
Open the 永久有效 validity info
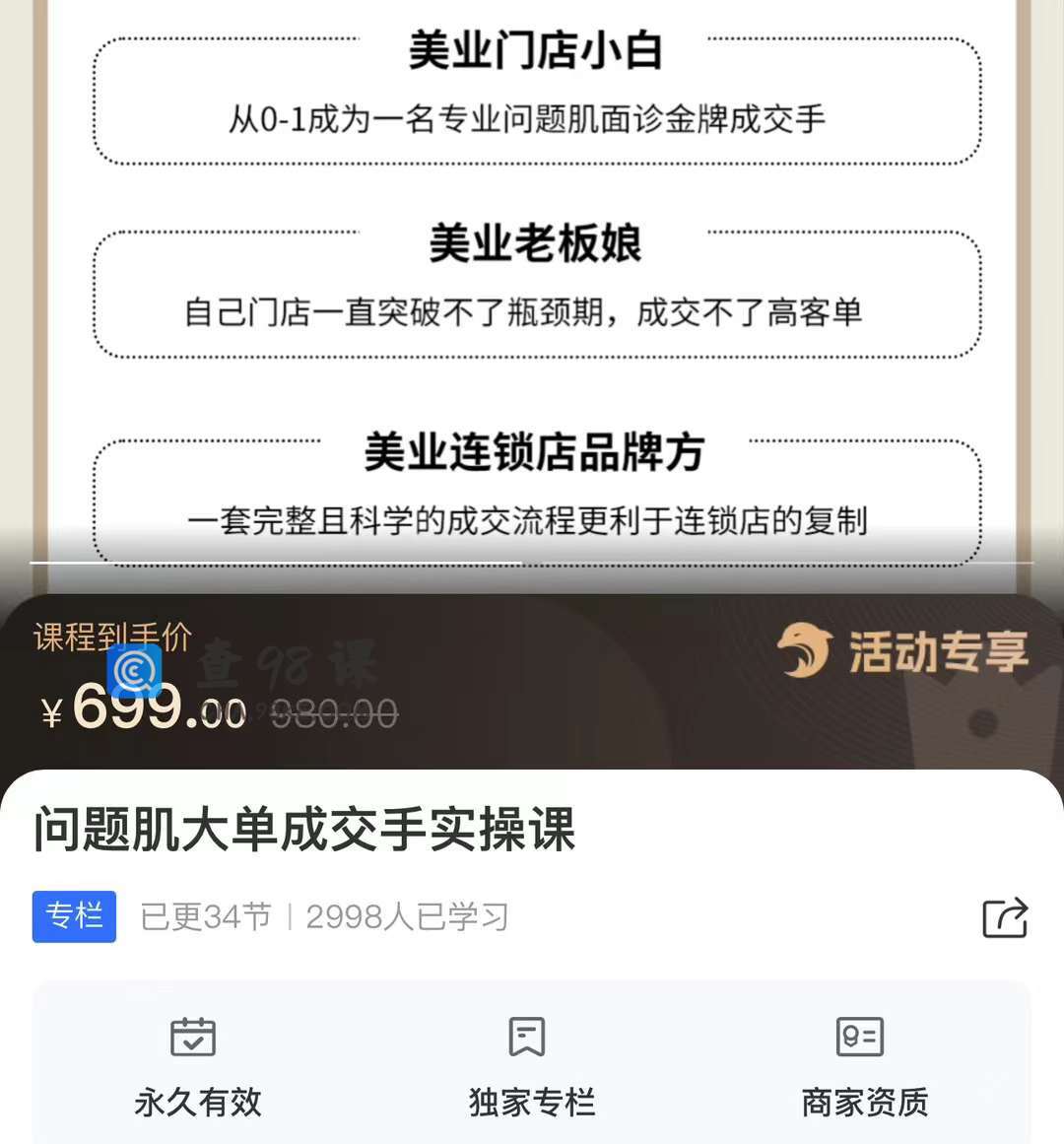pos(197,1067)
